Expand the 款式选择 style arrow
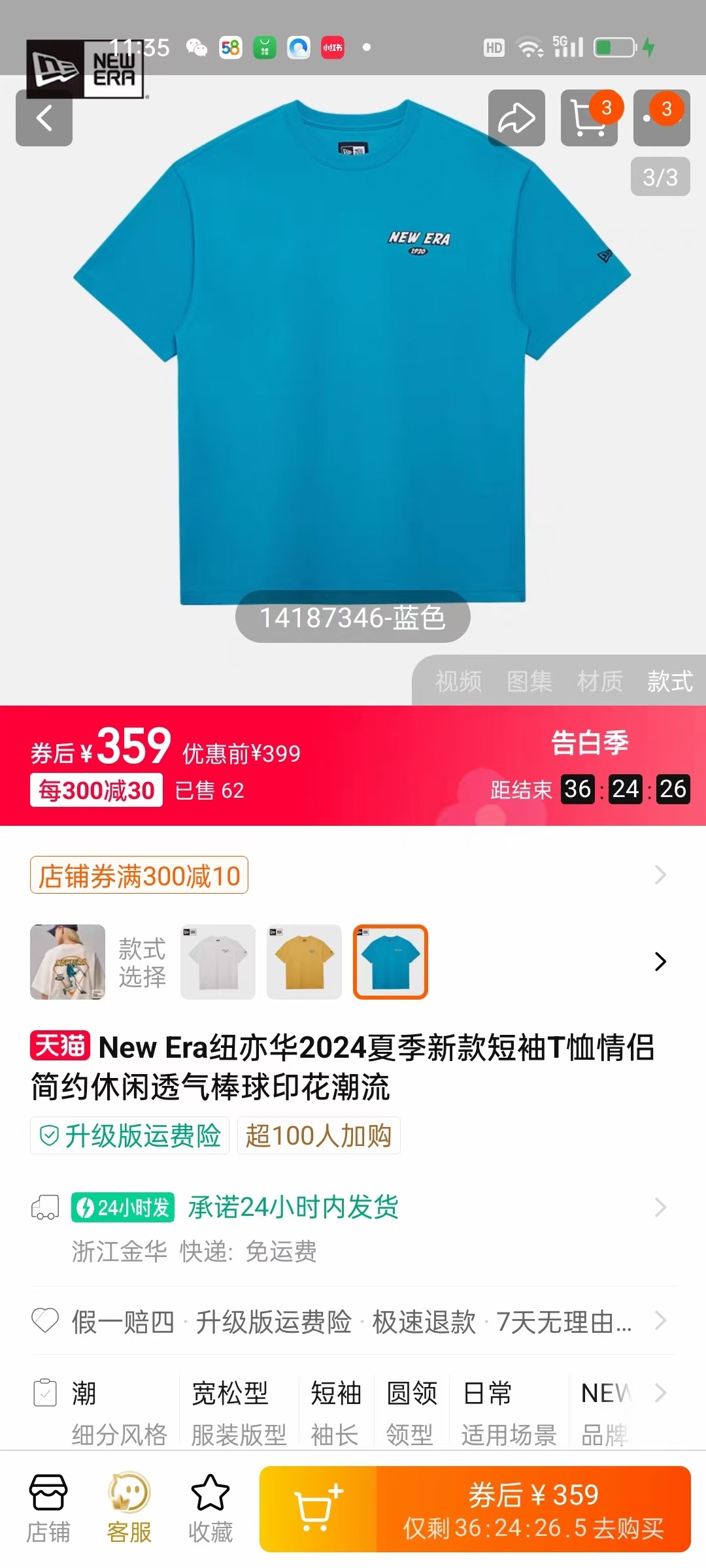706x1568 pixels. [660, 962]
